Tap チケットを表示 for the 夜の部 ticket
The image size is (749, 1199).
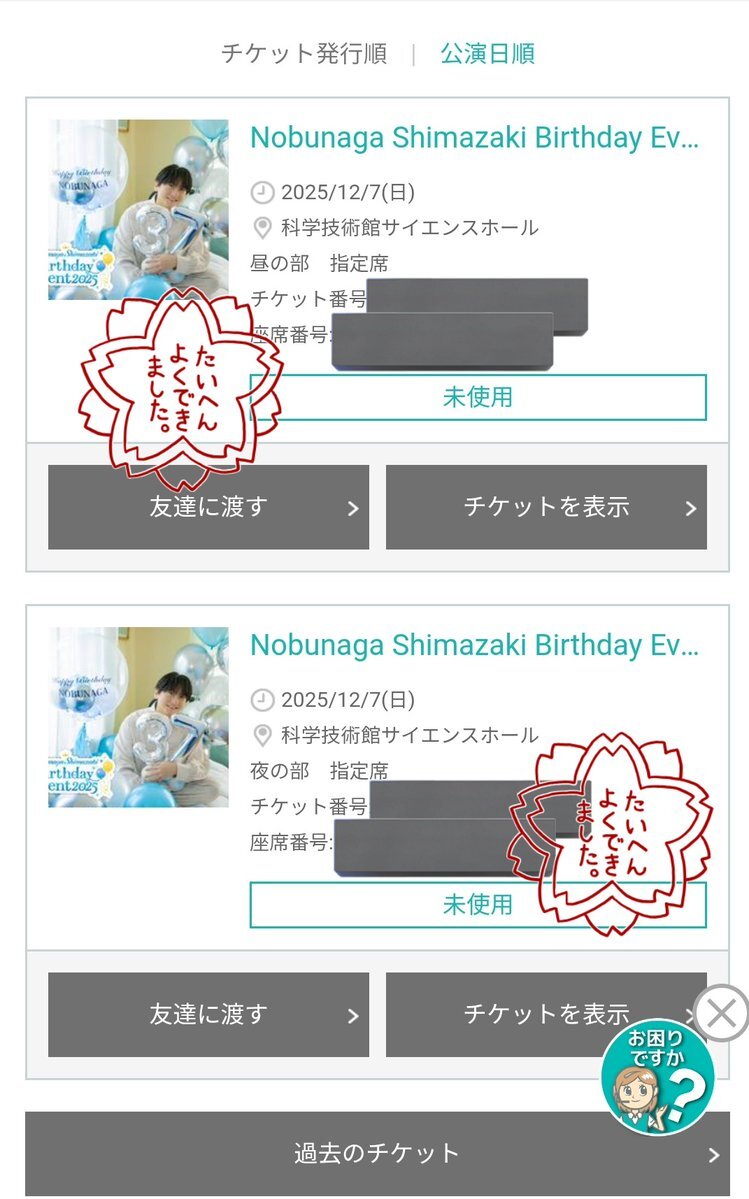tap(530, 1014)
